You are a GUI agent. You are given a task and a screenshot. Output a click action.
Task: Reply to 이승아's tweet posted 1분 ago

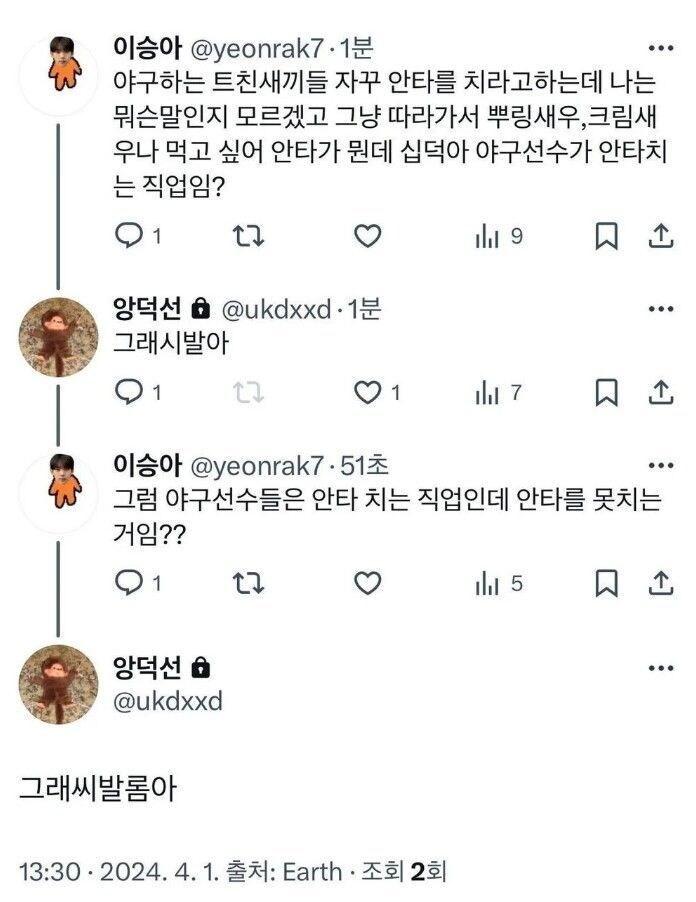coord(130,236)
